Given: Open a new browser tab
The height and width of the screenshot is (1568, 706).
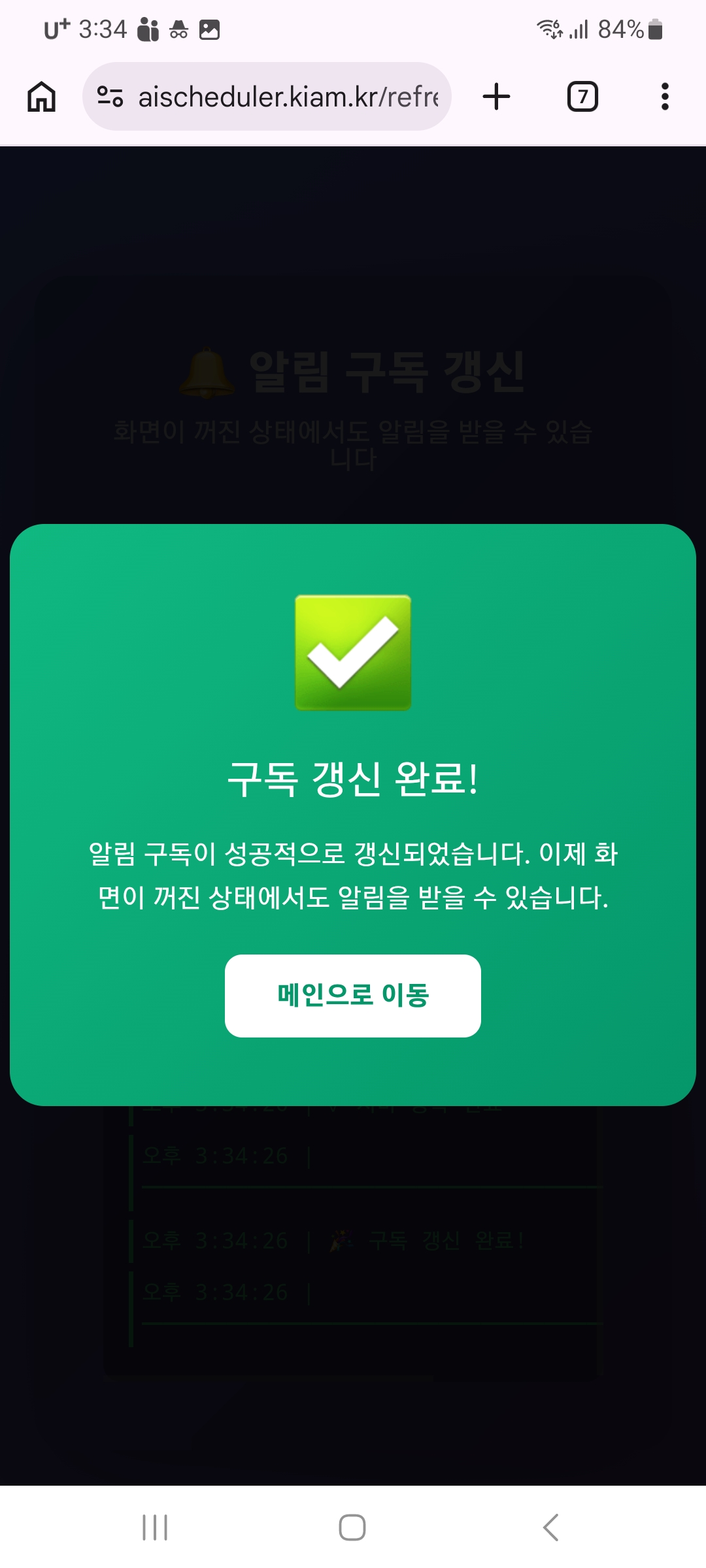Looking at the screenshot, I should tap(496, 97).
